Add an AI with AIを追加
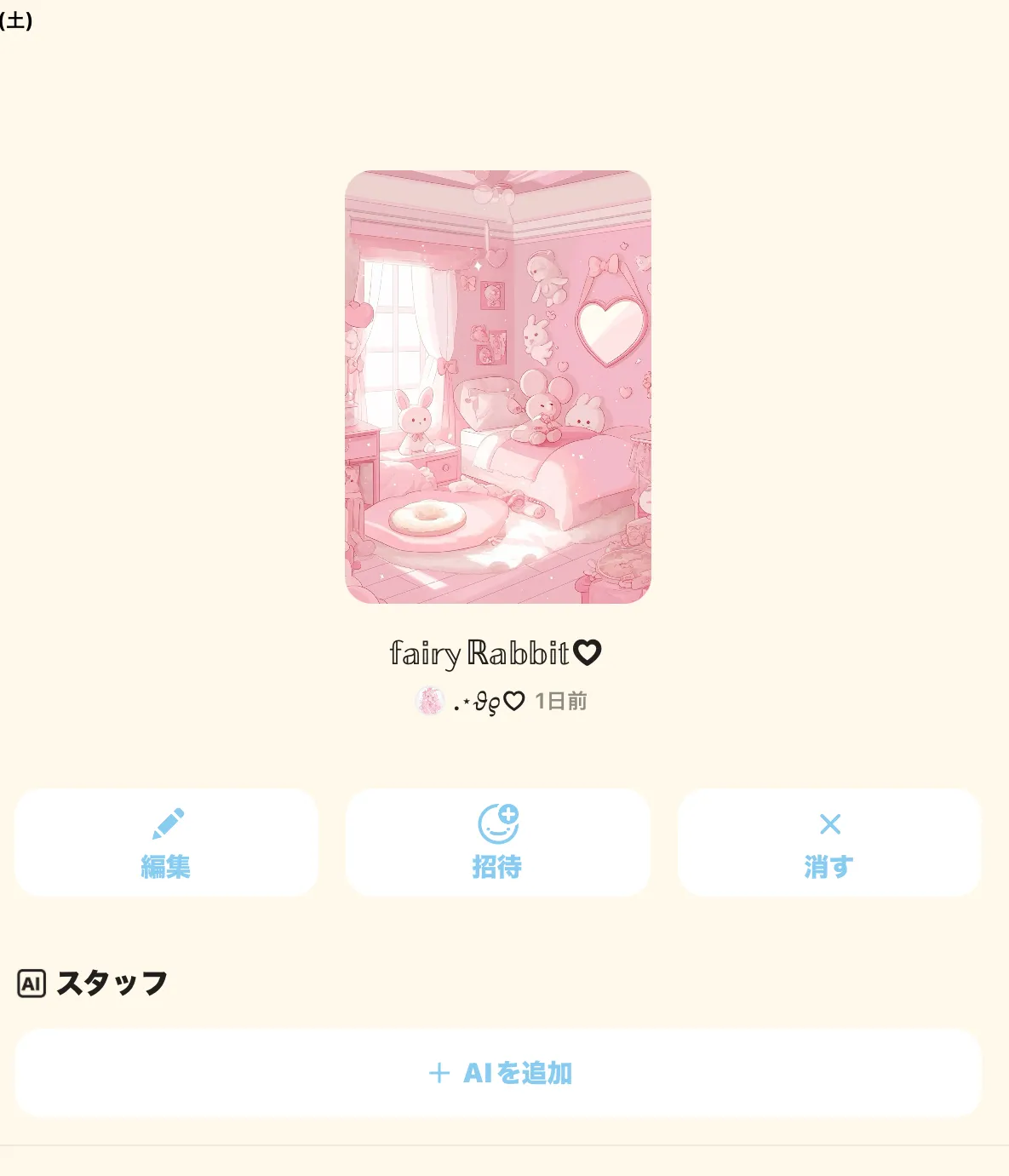This screenshot has height=1176, width=1009. tap(498, 1073)
